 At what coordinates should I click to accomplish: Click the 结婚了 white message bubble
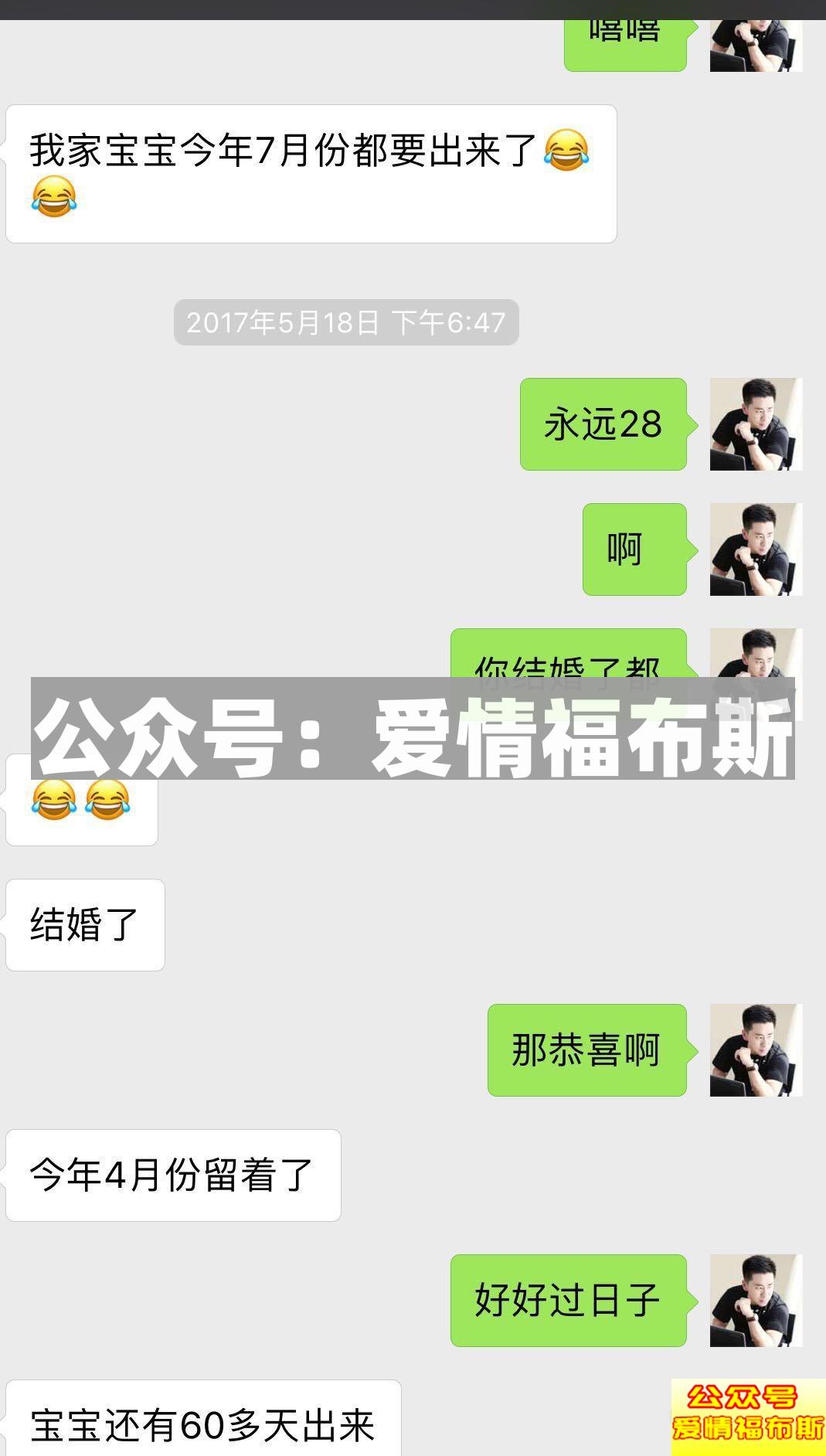[83, 924]
